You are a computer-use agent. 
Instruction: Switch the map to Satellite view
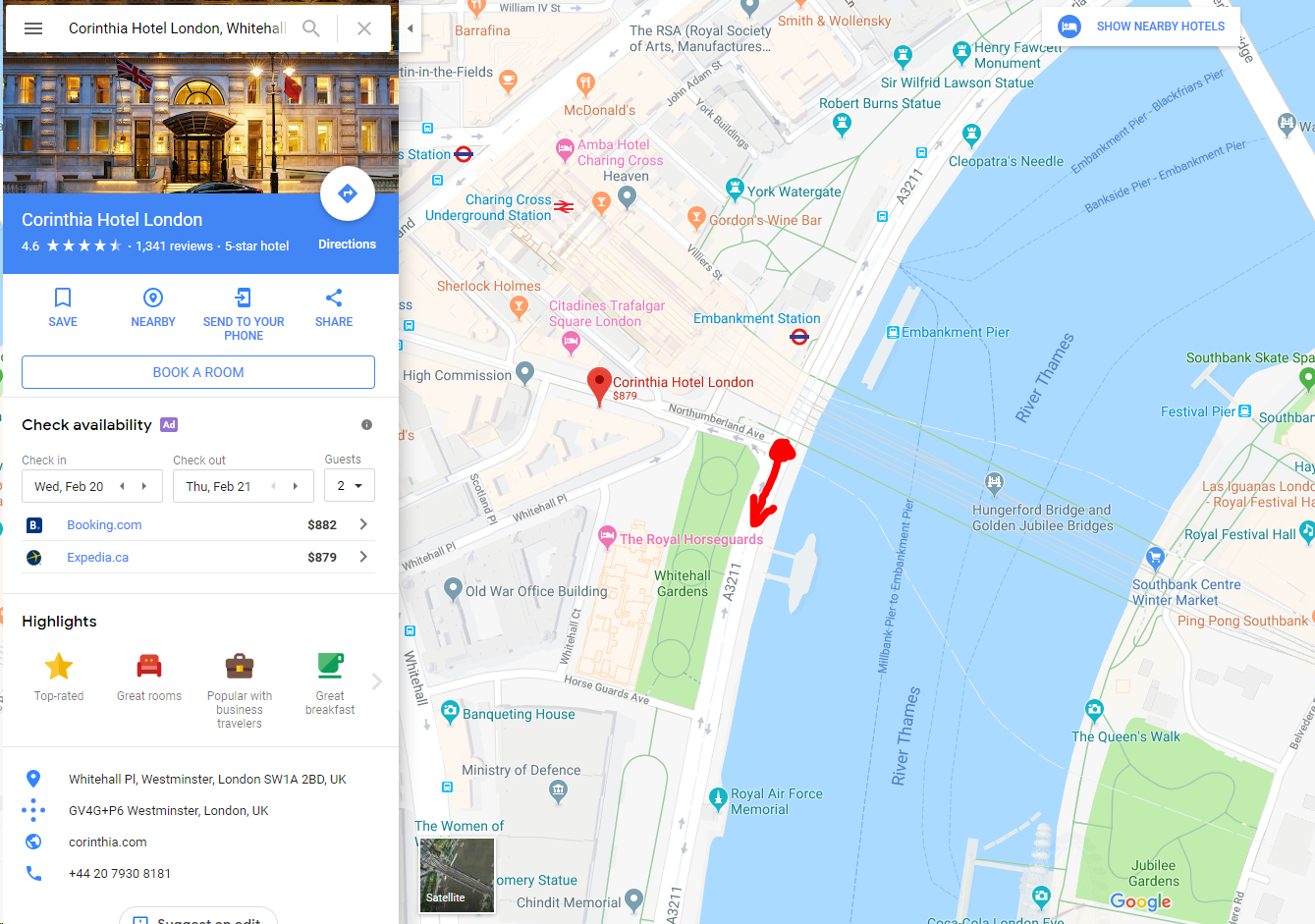coord(457,877)
